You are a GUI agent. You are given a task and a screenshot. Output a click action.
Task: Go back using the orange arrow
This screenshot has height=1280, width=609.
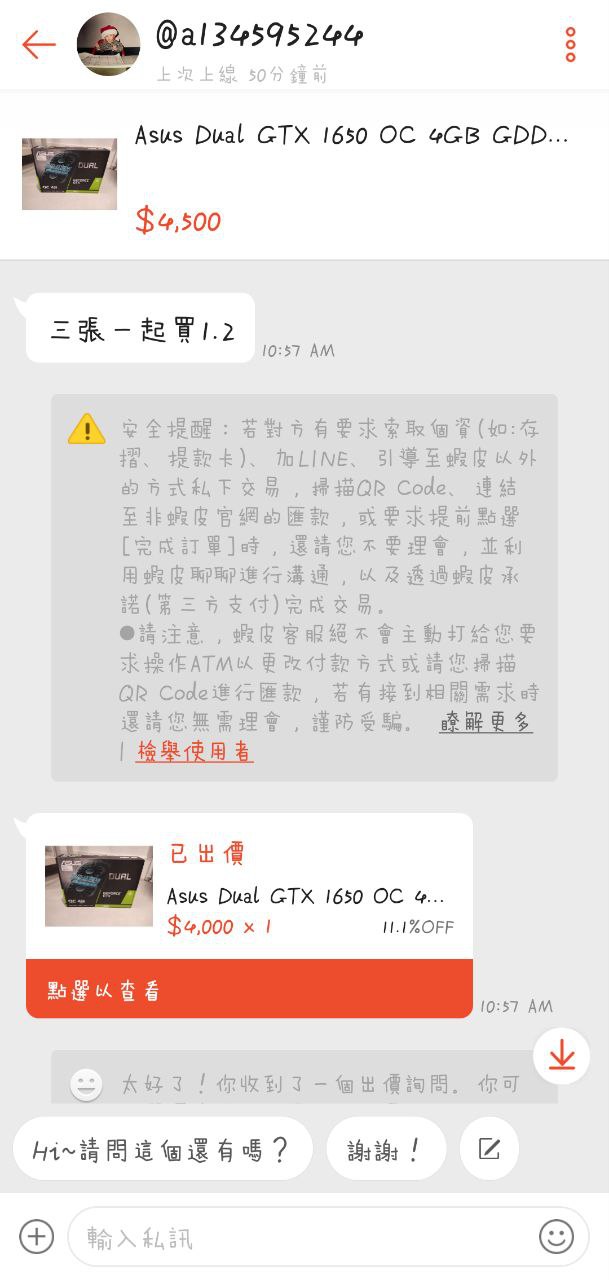coord(38,44)
